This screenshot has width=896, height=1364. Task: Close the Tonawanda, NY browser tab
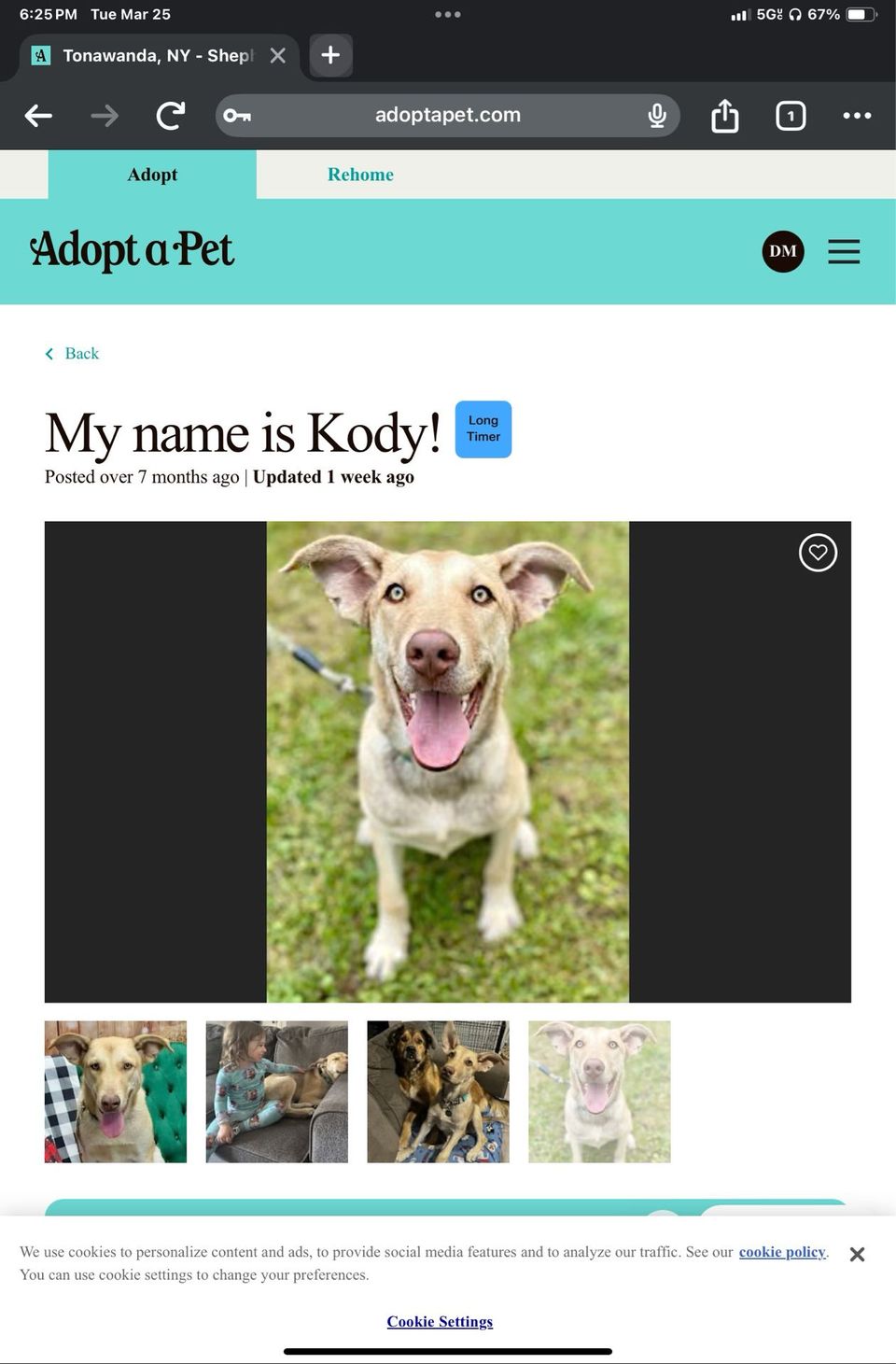[277, 56]
